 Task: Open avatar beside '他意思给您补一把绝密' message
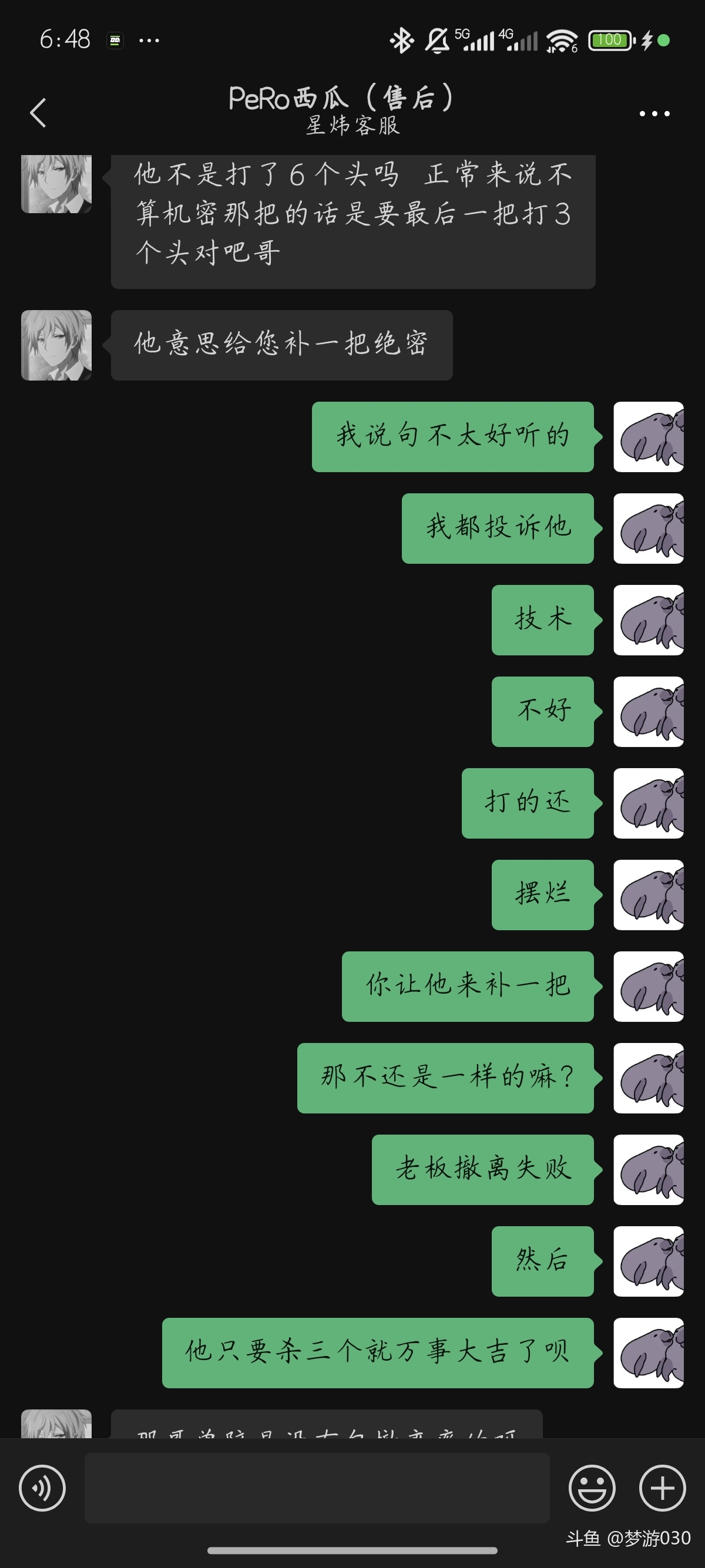(56, 346)
